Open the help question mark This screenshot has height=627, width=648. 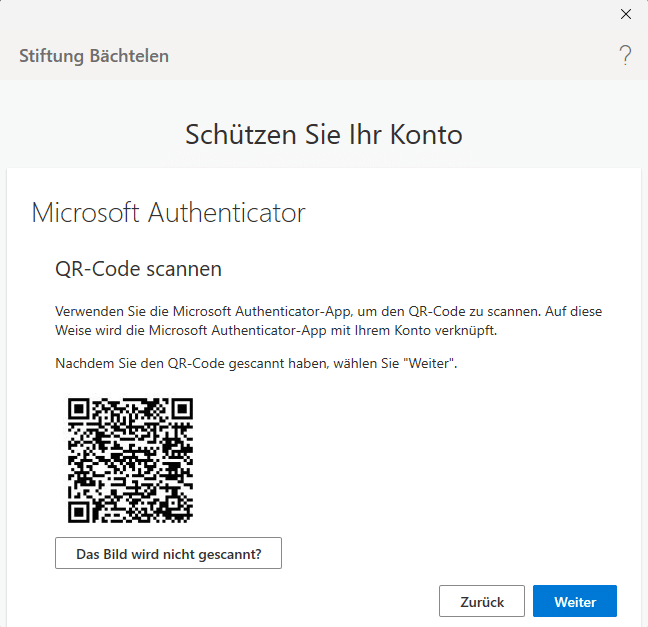[x=626, y=56]
